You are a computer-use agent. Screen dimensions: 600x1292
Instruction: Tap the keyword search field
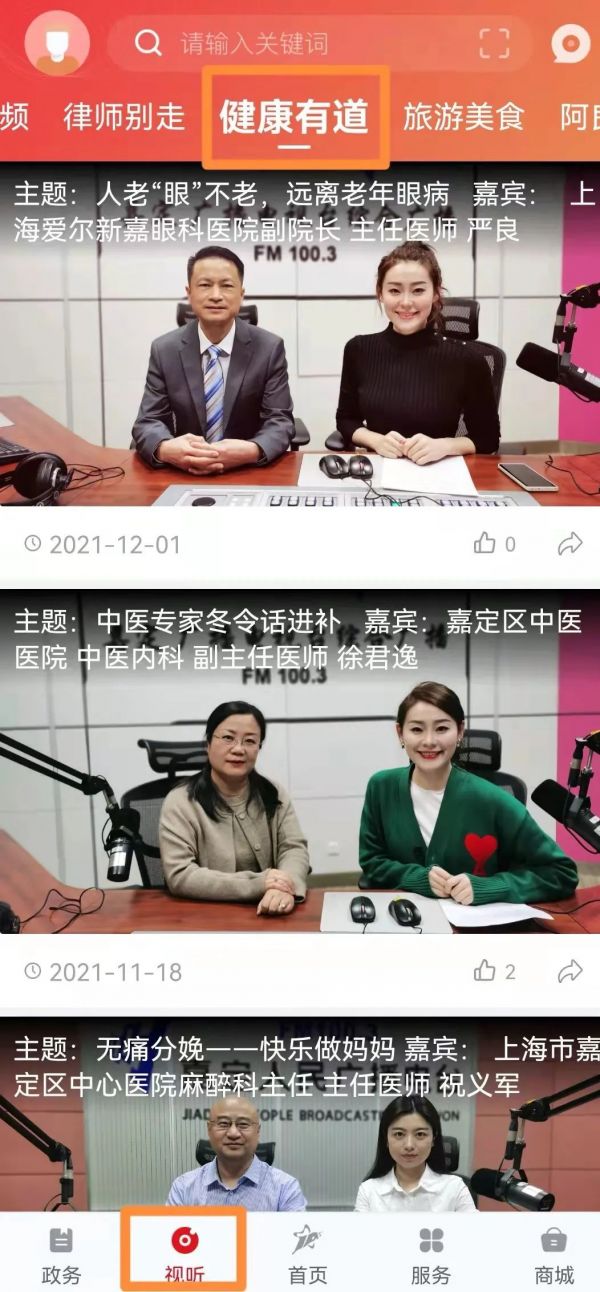310,43
